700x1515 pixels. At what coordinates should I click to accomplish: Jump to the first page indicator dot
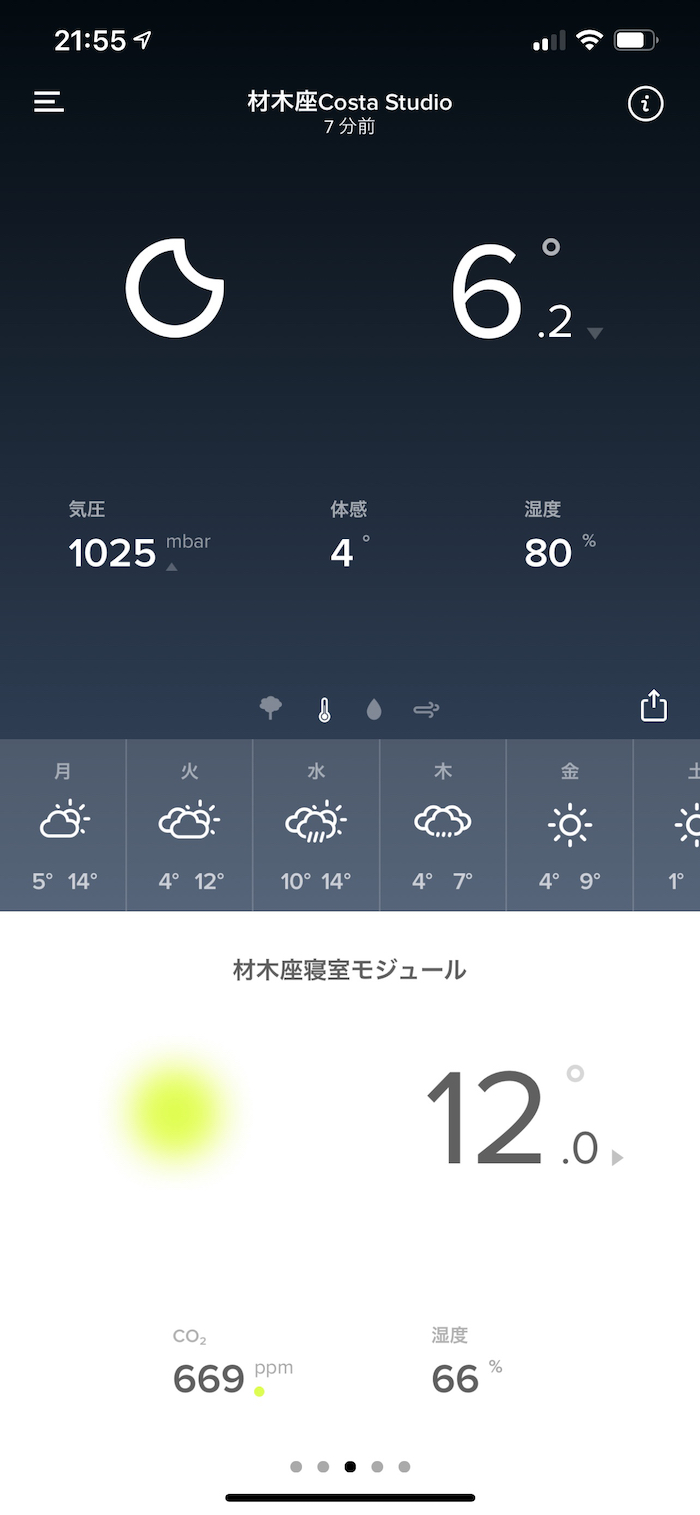[x=296, y=1467]
